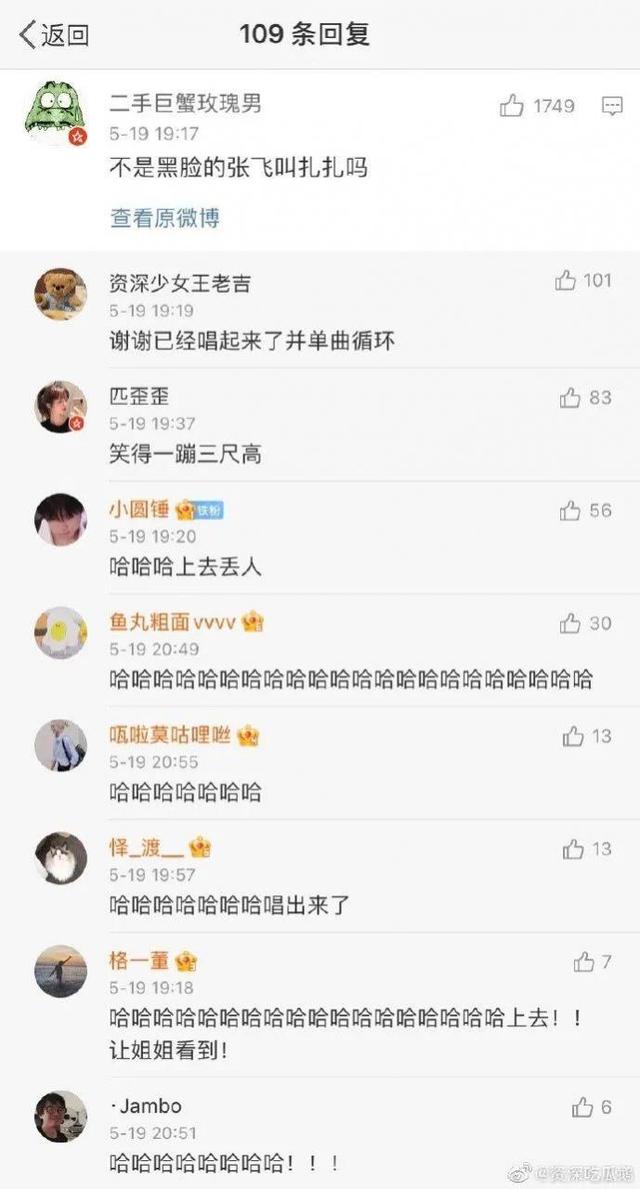Open 鱼丸粗面vvvv's avatar
The image size is (640, 1189).
(x=60, y=632)
